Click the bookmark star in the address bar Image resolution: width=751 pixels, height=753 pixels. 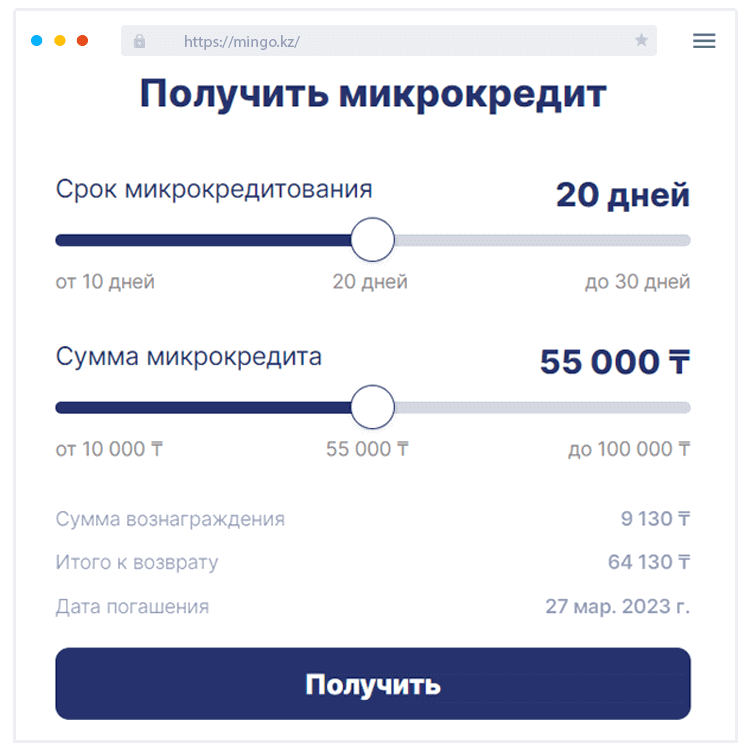coord(640,41)
